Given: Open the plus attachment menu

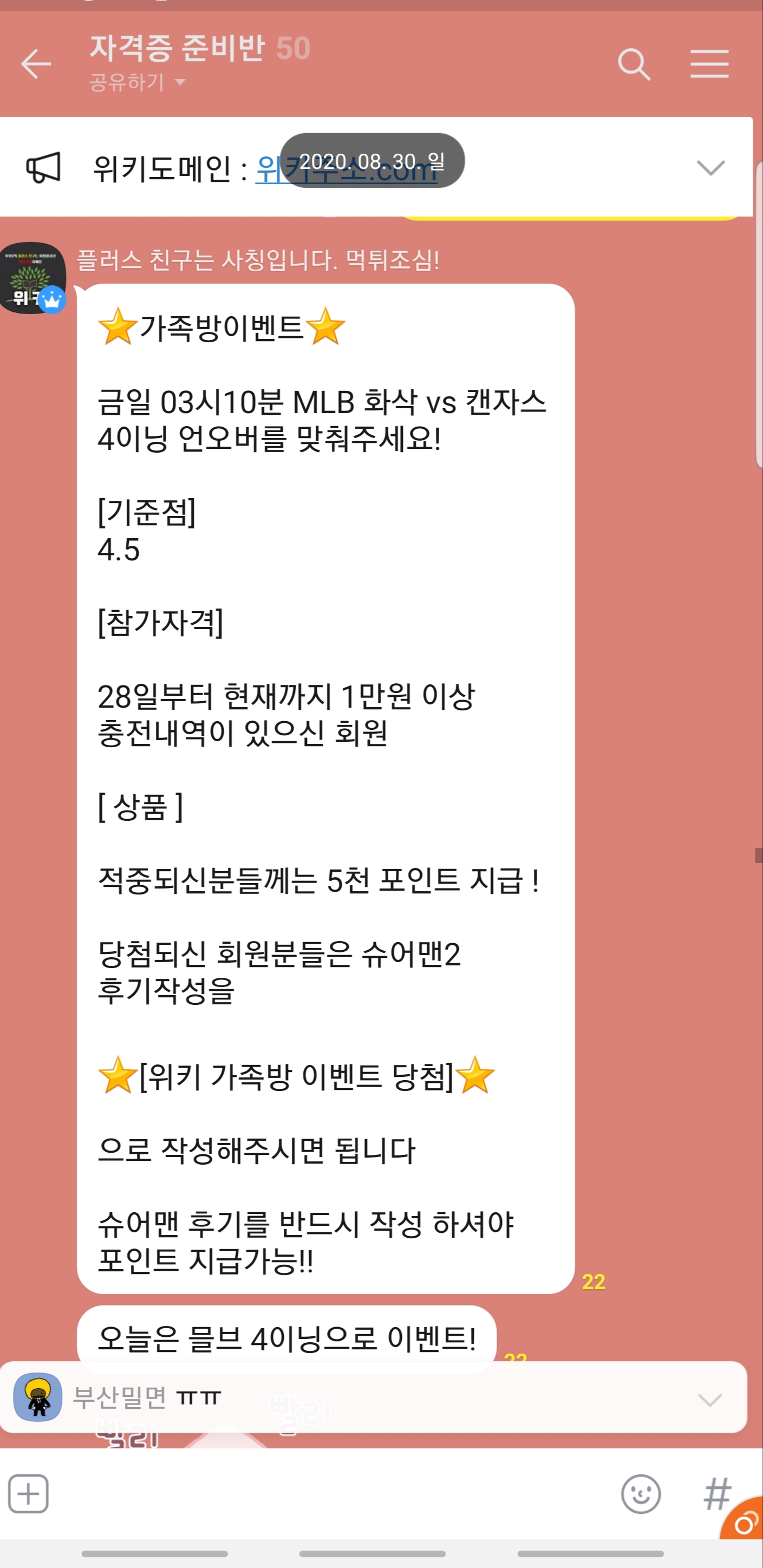Looking at the screenshot, I should tap(28, 1493).
